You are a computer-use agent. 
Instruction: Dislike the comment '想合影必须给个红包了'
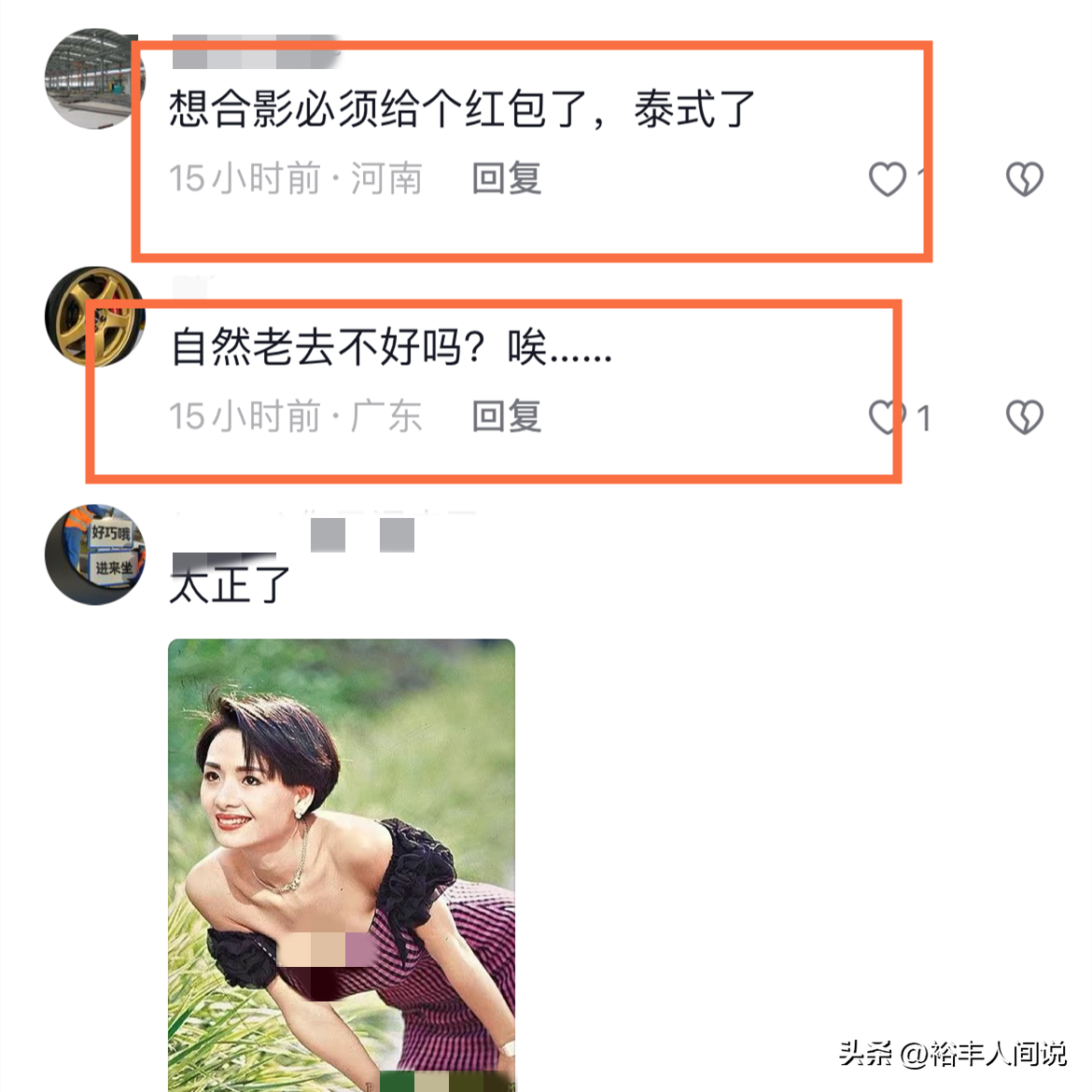(x=1024, y=178)
